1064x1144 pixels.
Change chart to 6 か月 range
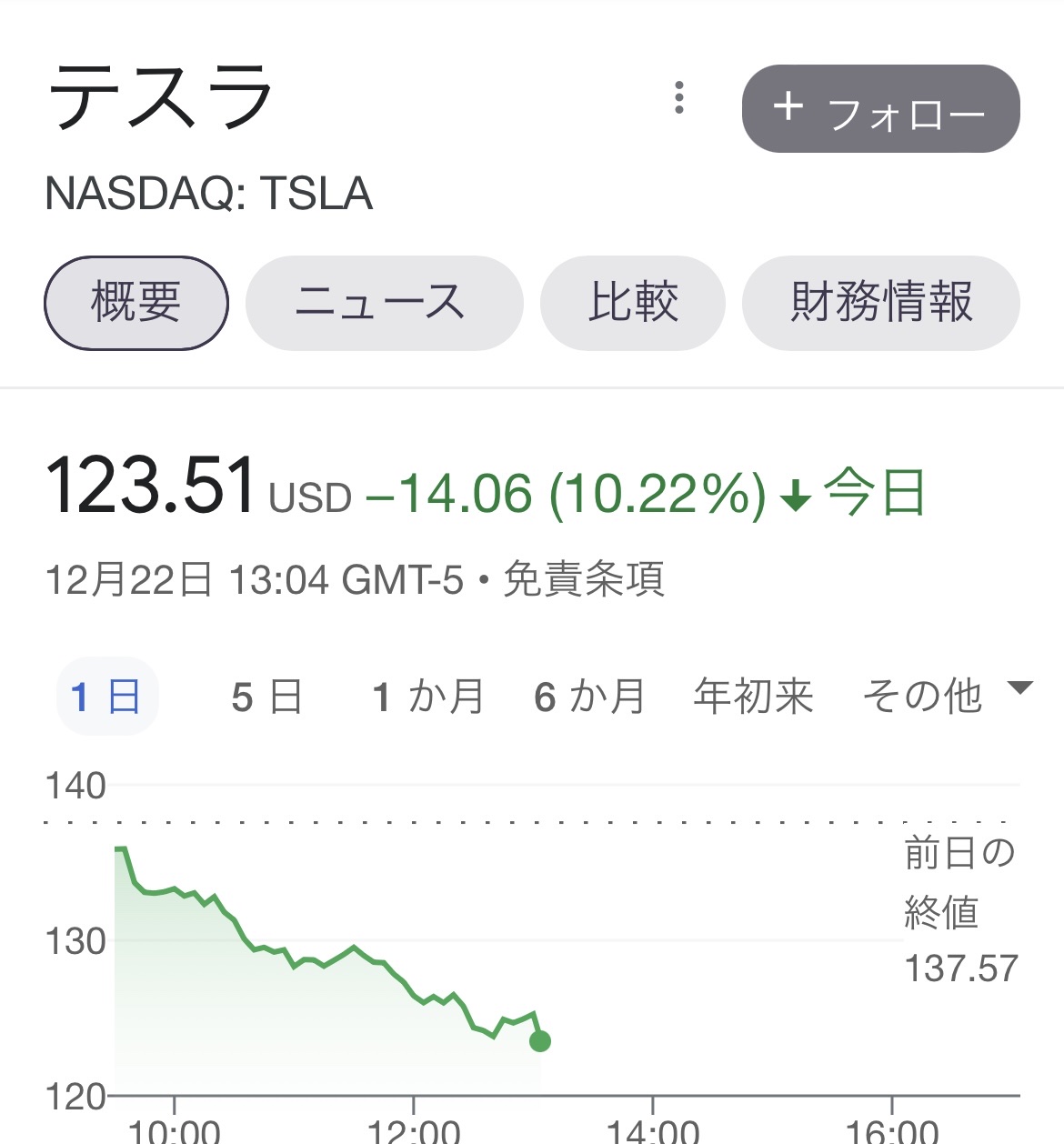[x=590, y=697]
